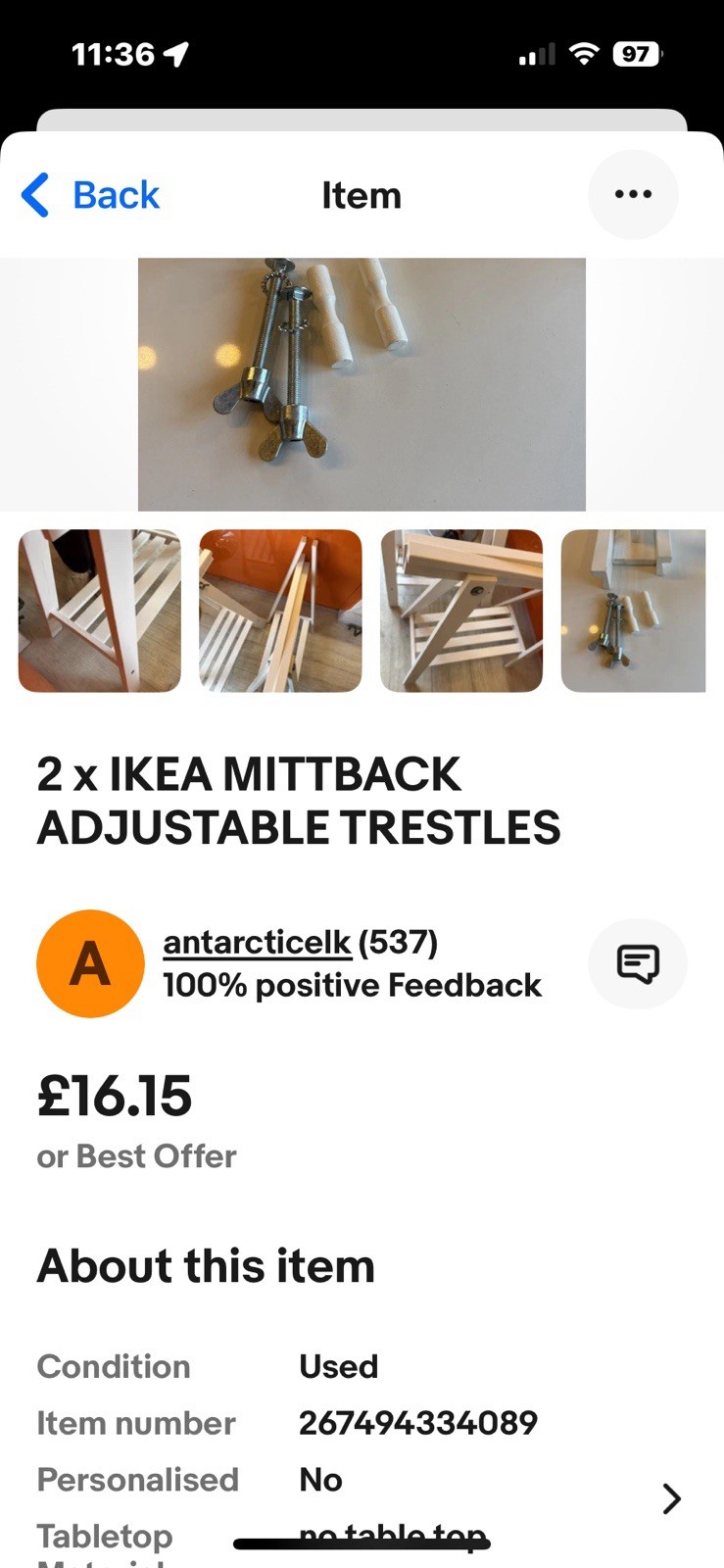Open seller profile antarcticelk
This screenshot has height=1568, width=724.
point(257,942)
